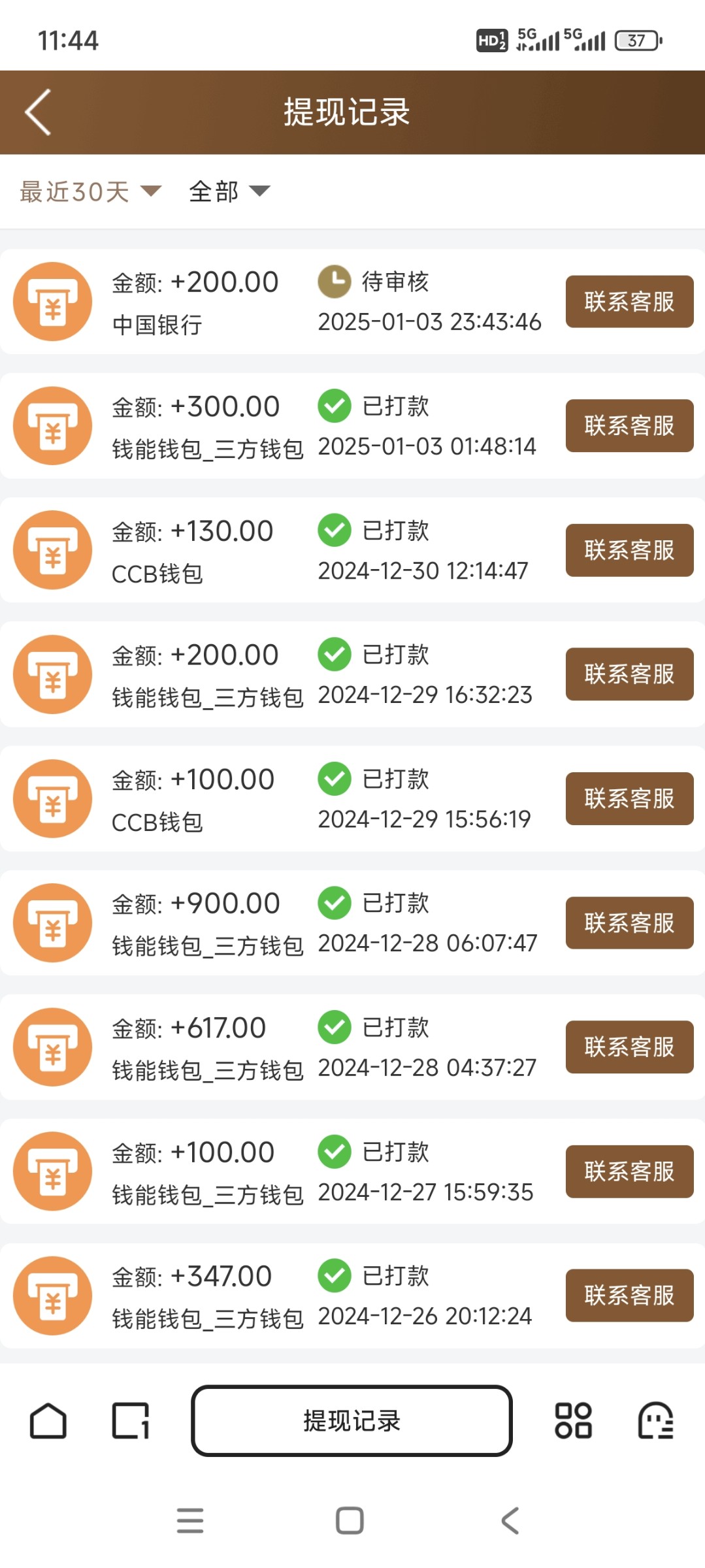Tap the 提现记录 address bar
This screenshot has width=705, height=1568.
click(352, 1420)
